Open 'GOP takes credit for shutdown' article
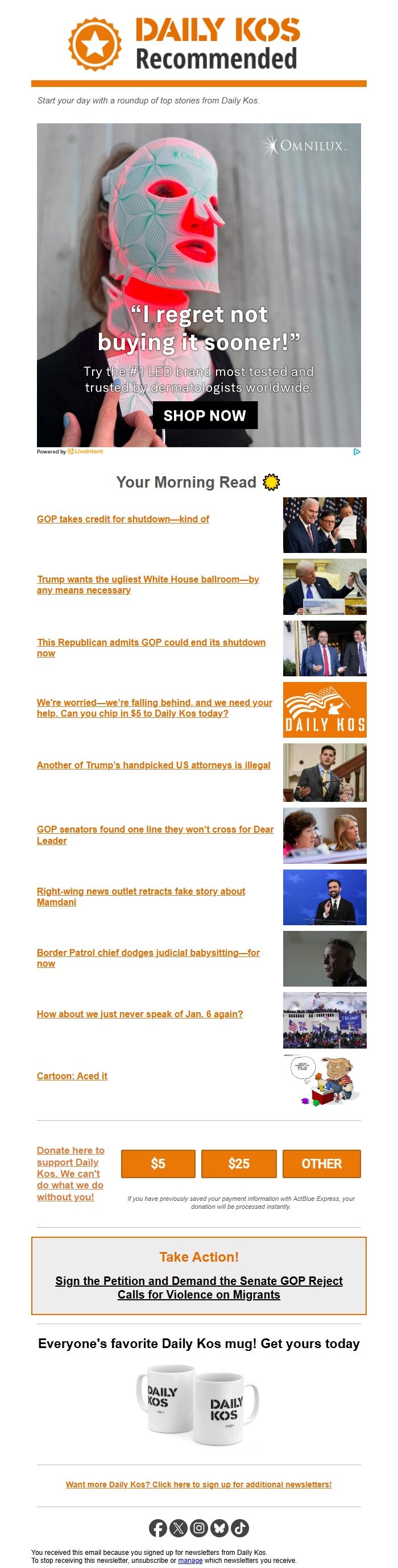 point(122,519)
